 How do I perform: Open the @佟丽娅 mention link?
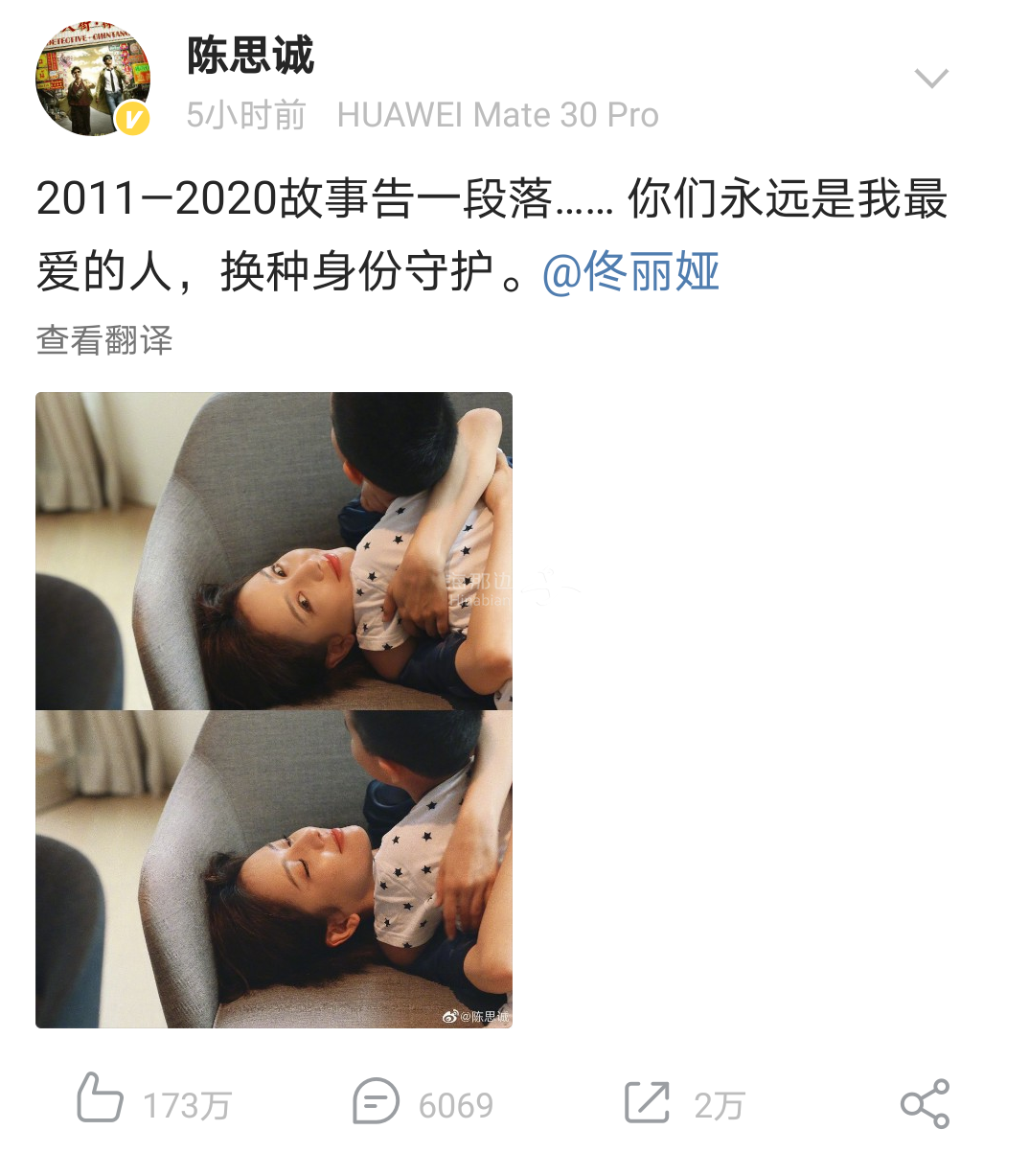click(x=630, y=272)
